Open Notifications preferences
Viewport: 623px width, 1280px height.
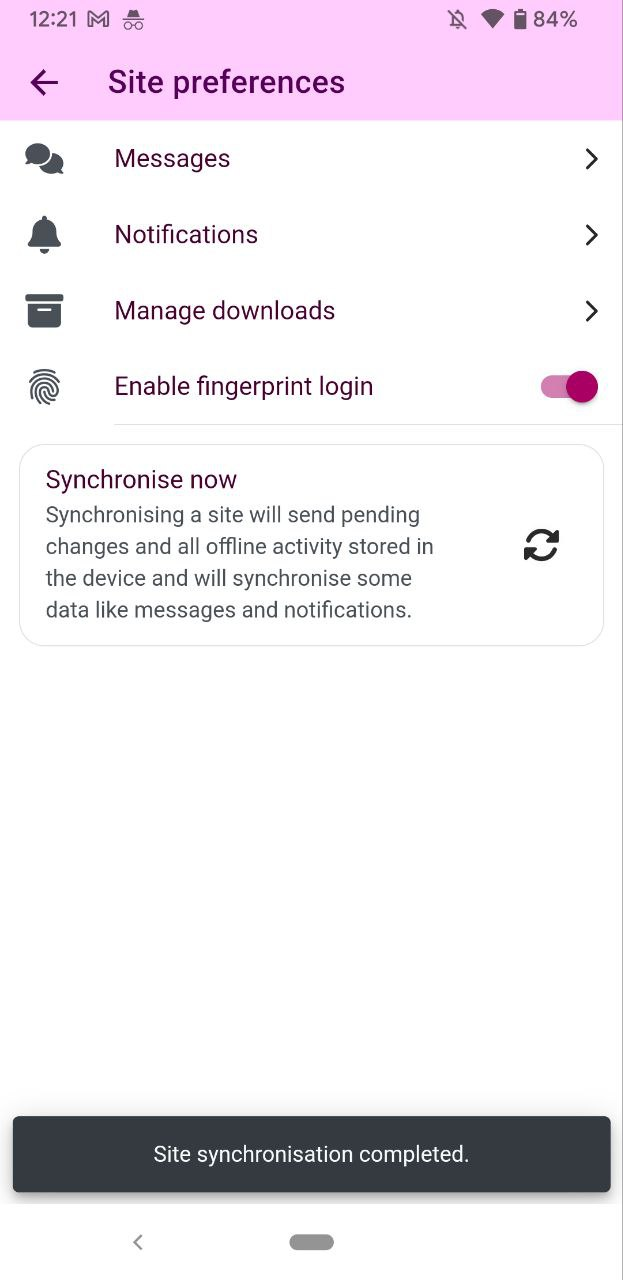pyautogui.click(x=311, y=235)
